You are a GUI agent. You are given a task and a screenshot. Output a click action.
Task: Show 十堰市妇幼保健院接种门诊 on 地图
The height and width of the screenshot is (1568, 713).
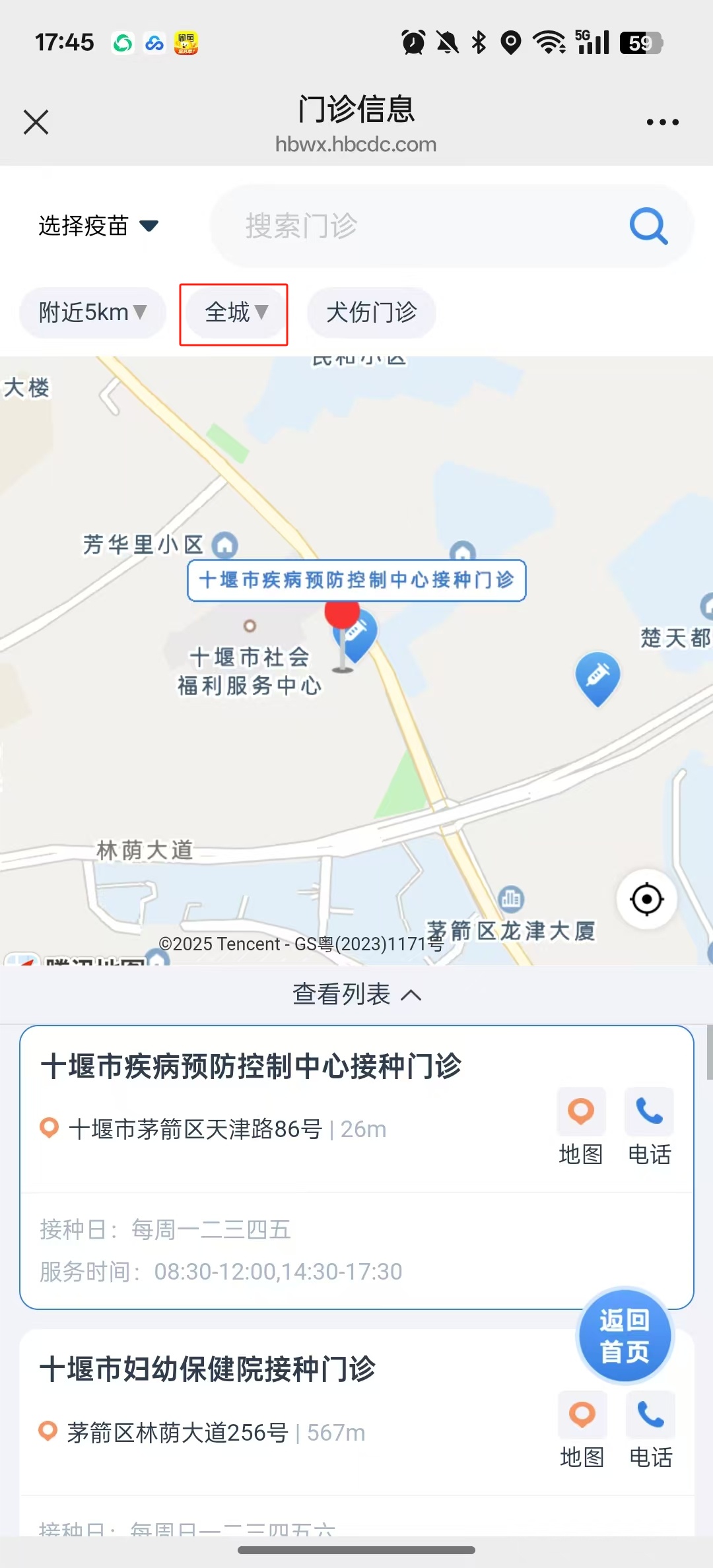point(582,1429)
